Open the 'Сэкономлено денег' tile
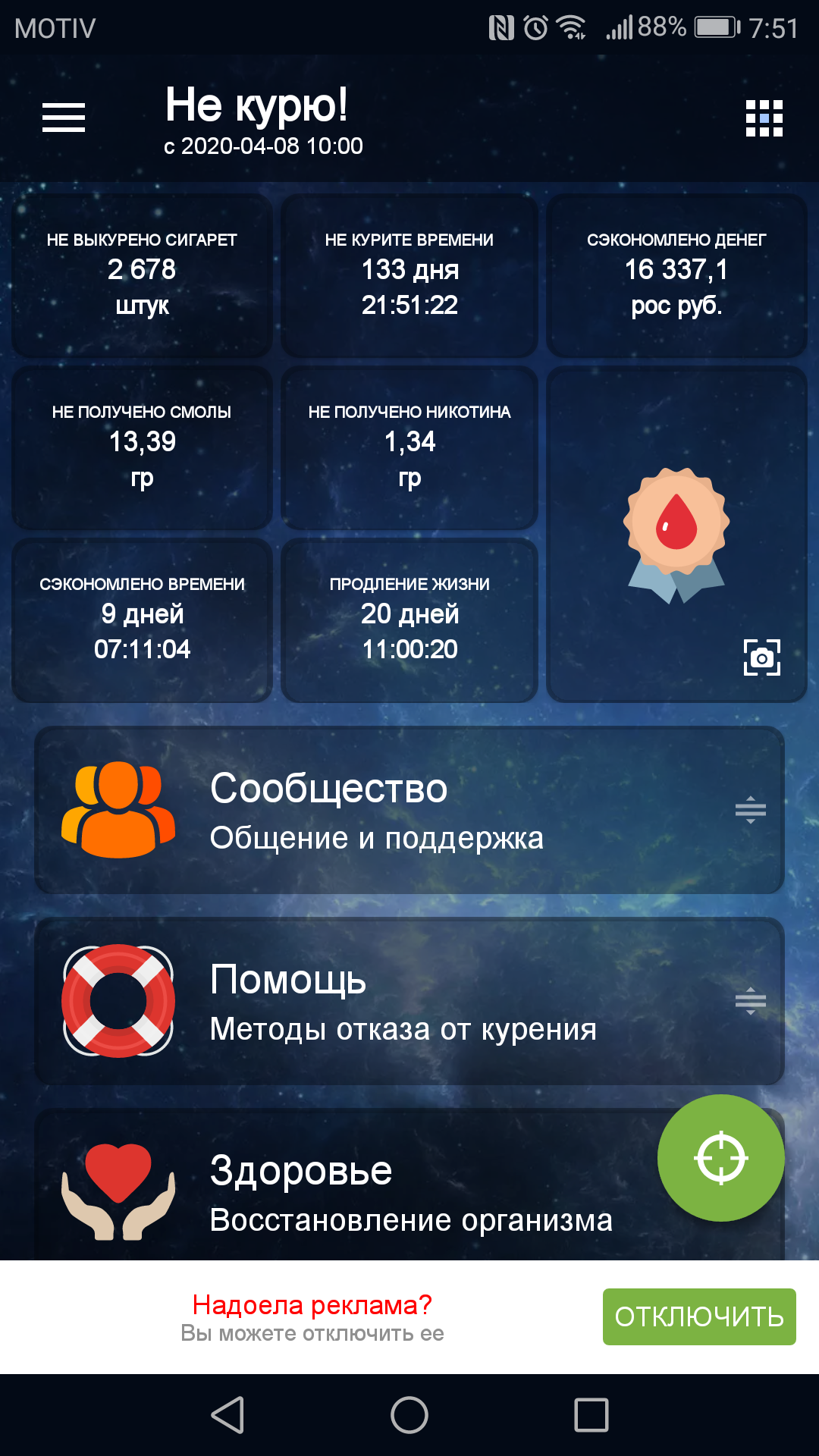The image size is (819, 1456). [x=676, y=275]
